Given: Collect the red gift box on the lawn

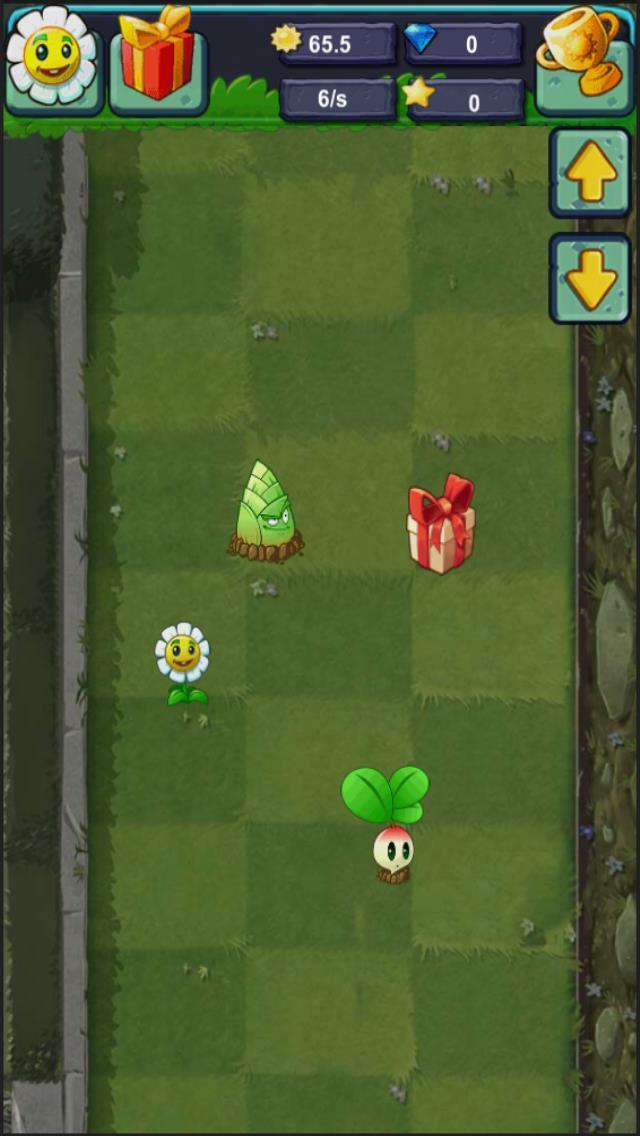Looking at the screenshot, I should click(x=441, y=525).
